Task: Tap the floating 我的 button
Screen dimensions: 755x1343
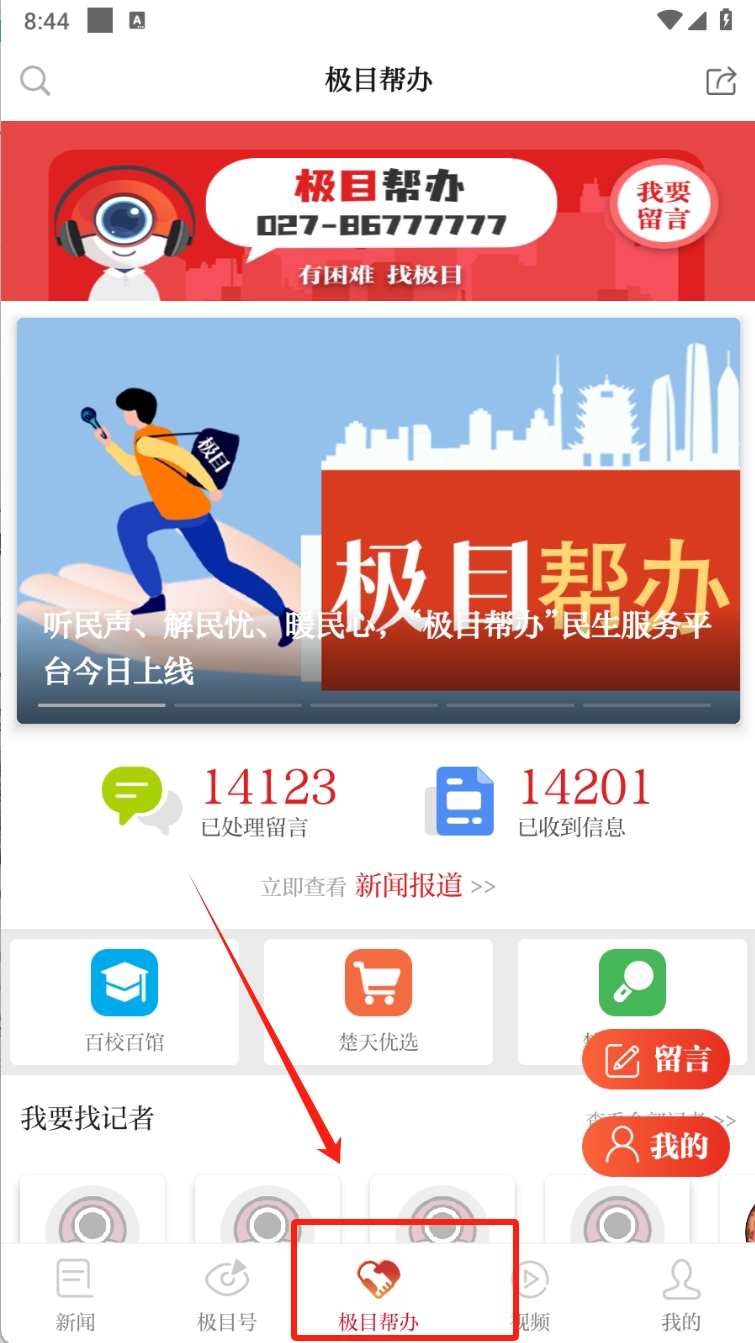Action: 656,1145
